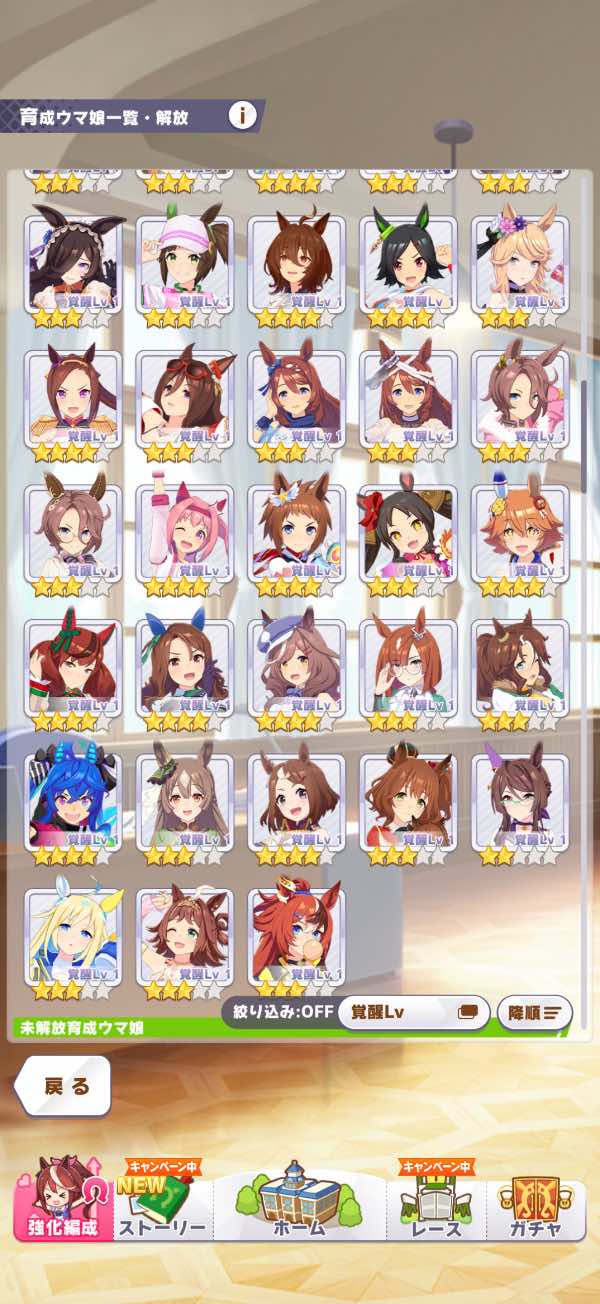Open the 覚醒Lv sort dropdown

click(414, 1012)
